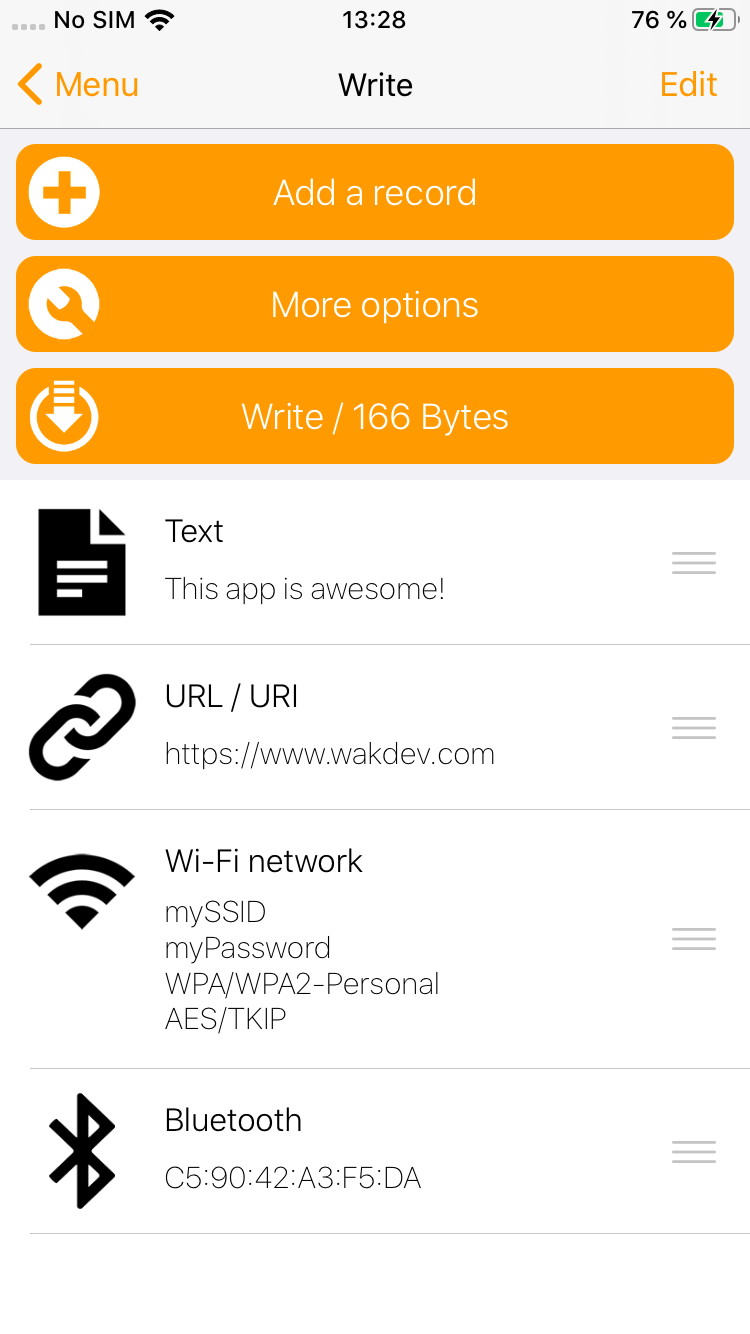This screenshot has height=1334, width=750.
Task: Tap reorder handle of Text record
Action: click(x=693, y=563)
